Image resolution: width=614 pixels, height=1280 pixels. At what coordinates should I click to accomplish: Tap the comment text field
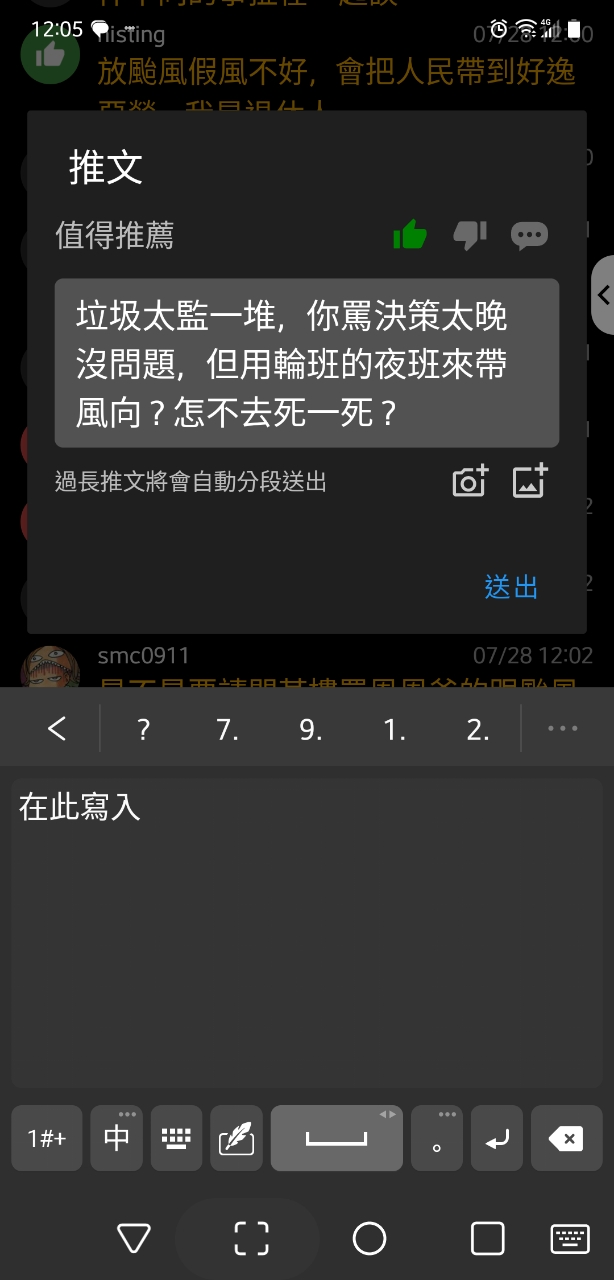point(306,362)
